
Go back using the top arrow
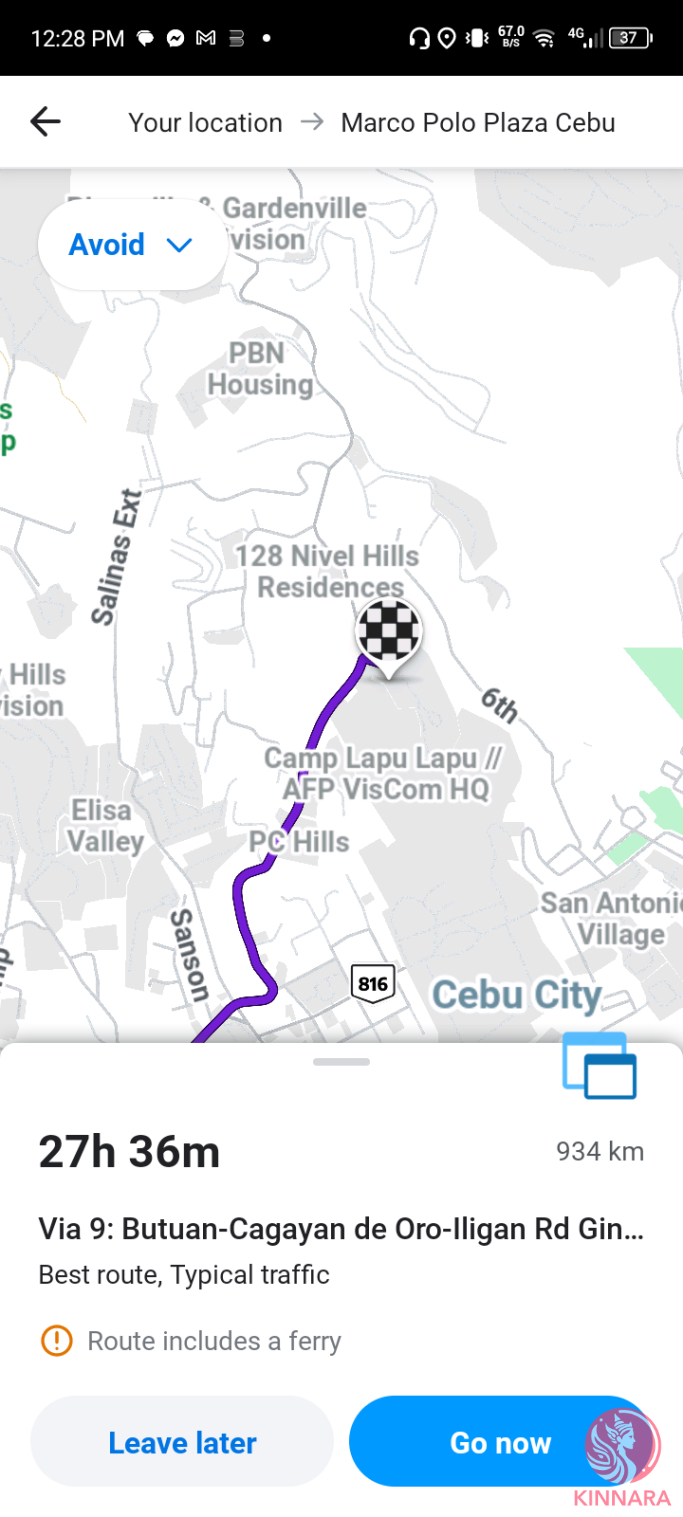(45, 122)
